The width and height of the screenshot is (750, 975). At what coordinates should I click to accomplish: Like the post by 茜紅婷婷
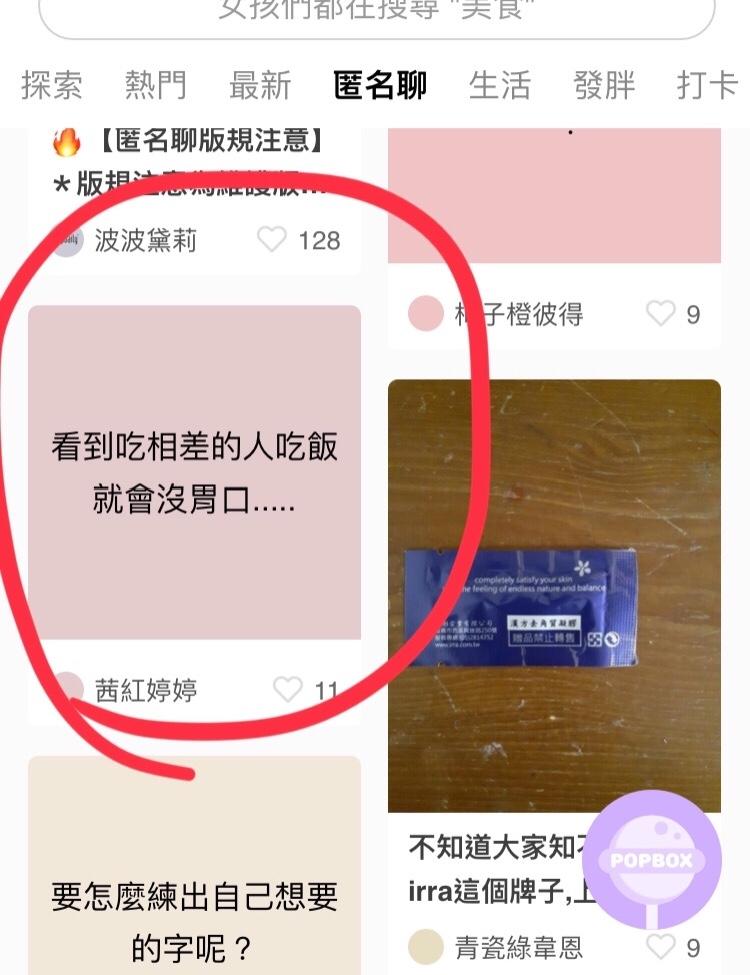[288, 689]
